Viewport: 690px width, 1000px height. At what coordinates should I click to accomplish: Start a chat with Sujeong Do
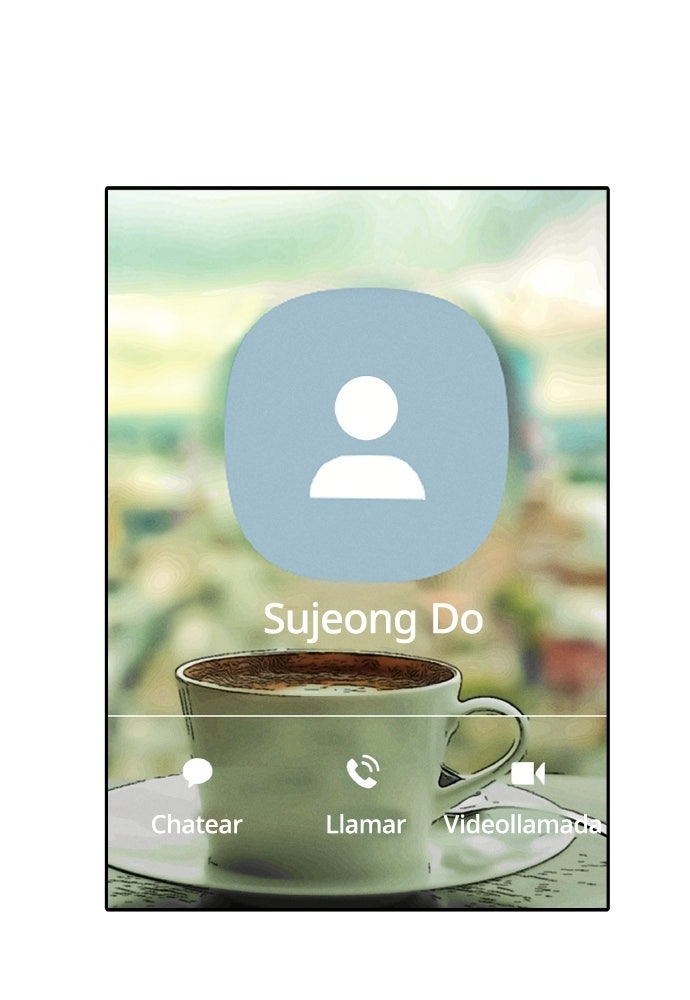[x=197, y=796]
